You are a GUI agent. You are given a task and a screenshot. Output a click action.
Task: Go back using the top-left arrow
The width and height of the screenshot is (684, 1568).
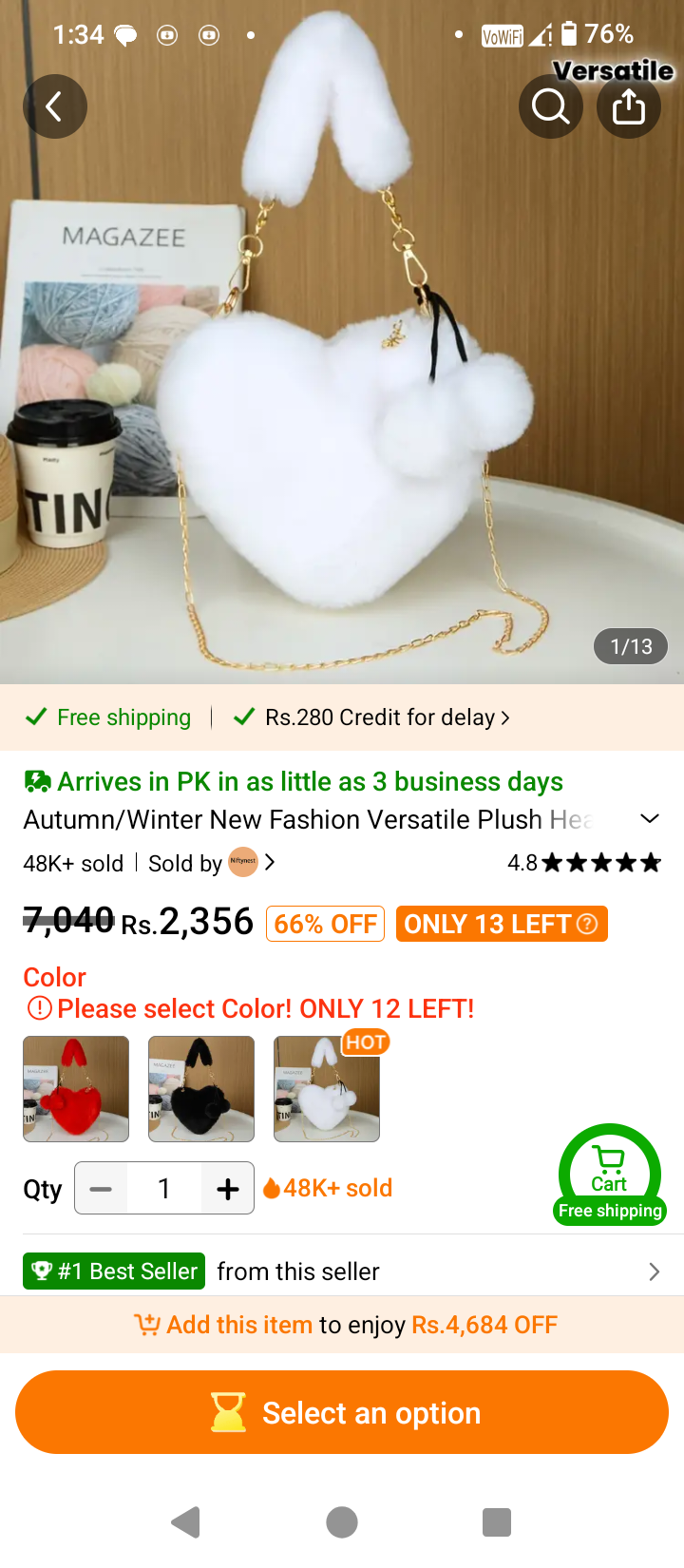pyautogui.click(x=55, y=106)
